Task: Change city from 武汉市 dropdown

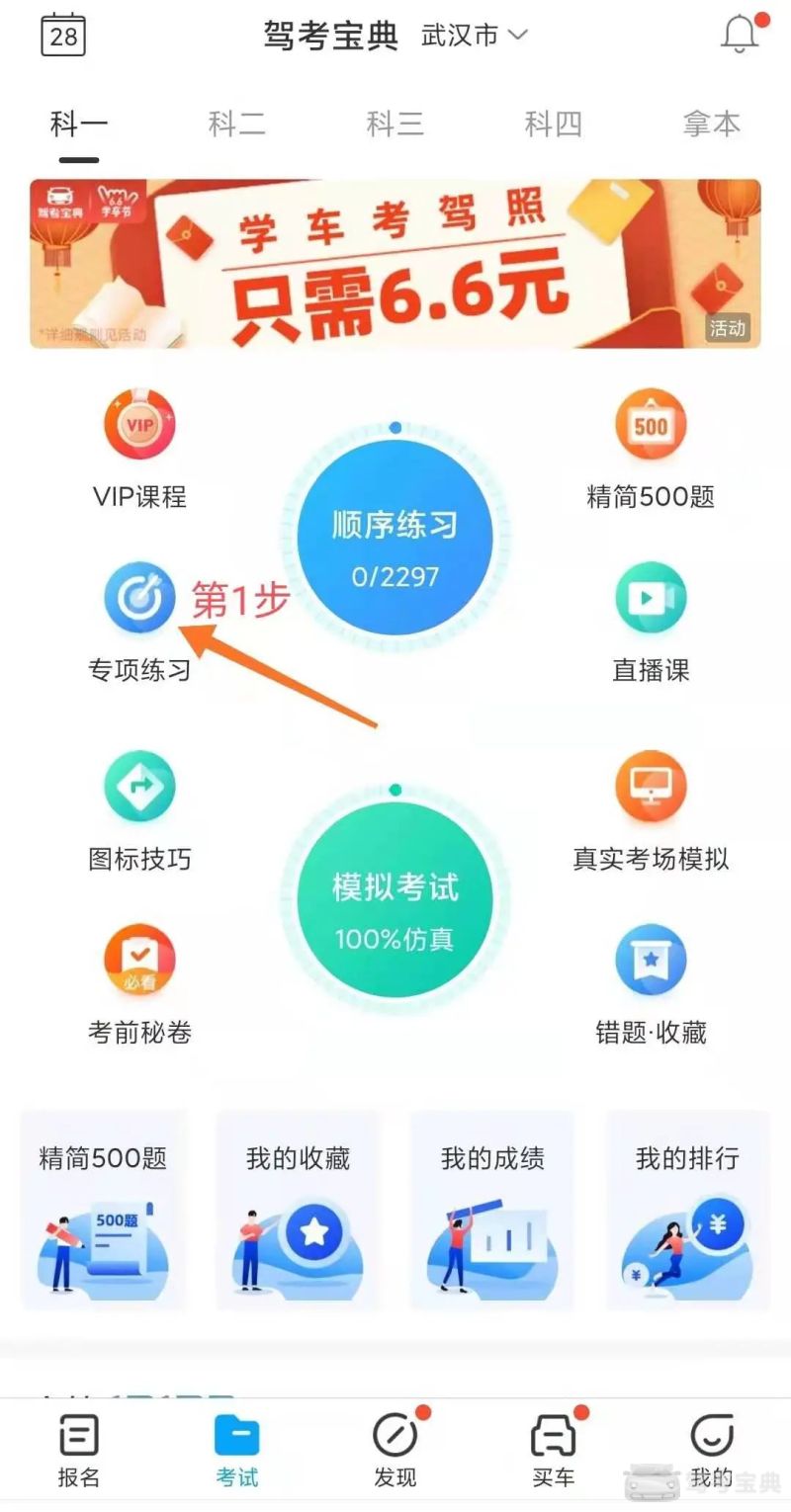Action: [x=475, y=37]
